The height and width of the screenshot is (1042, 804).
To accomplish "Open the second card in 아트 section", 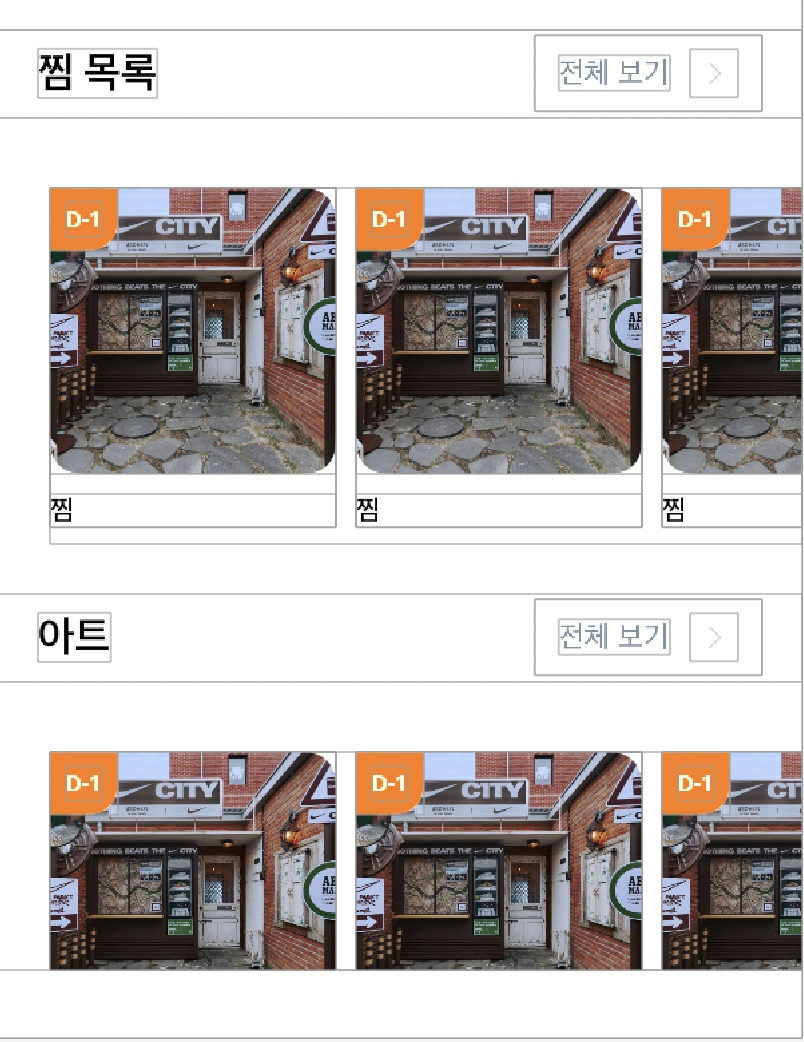I will [498, 861].
